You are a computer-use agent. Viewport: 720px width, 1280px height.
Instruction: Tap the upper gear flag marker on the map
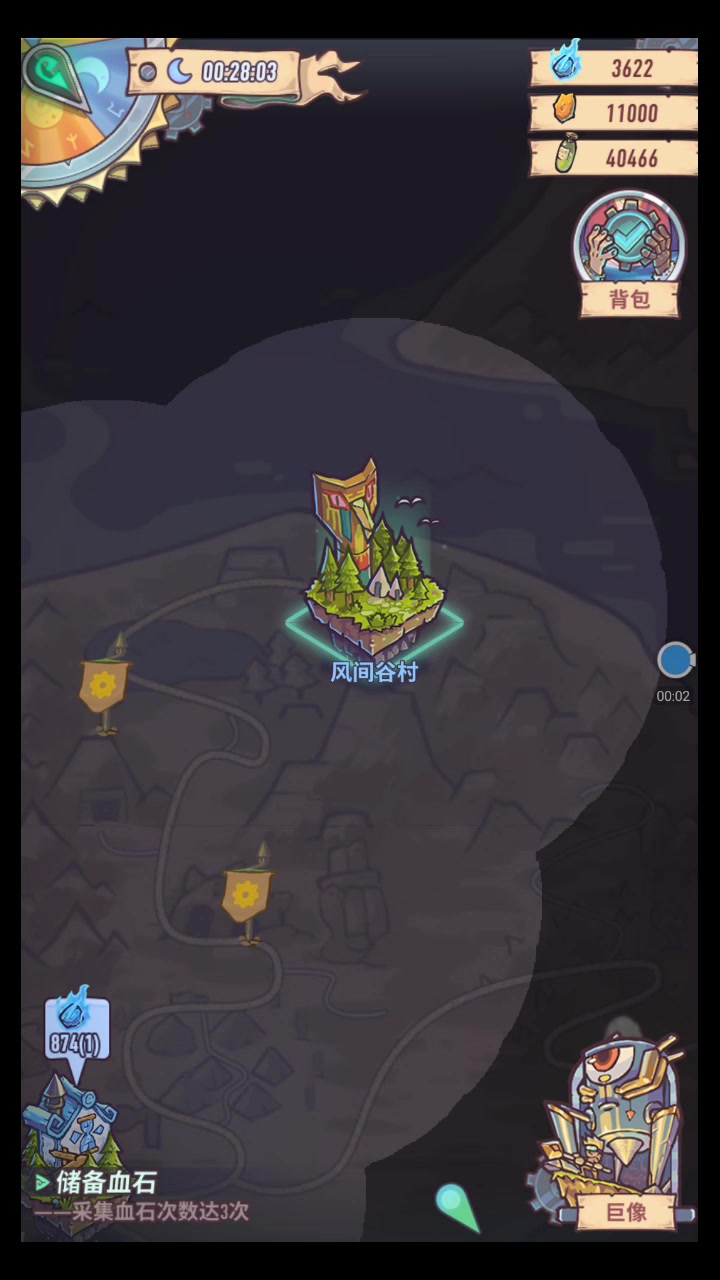(x=103, y=686)
